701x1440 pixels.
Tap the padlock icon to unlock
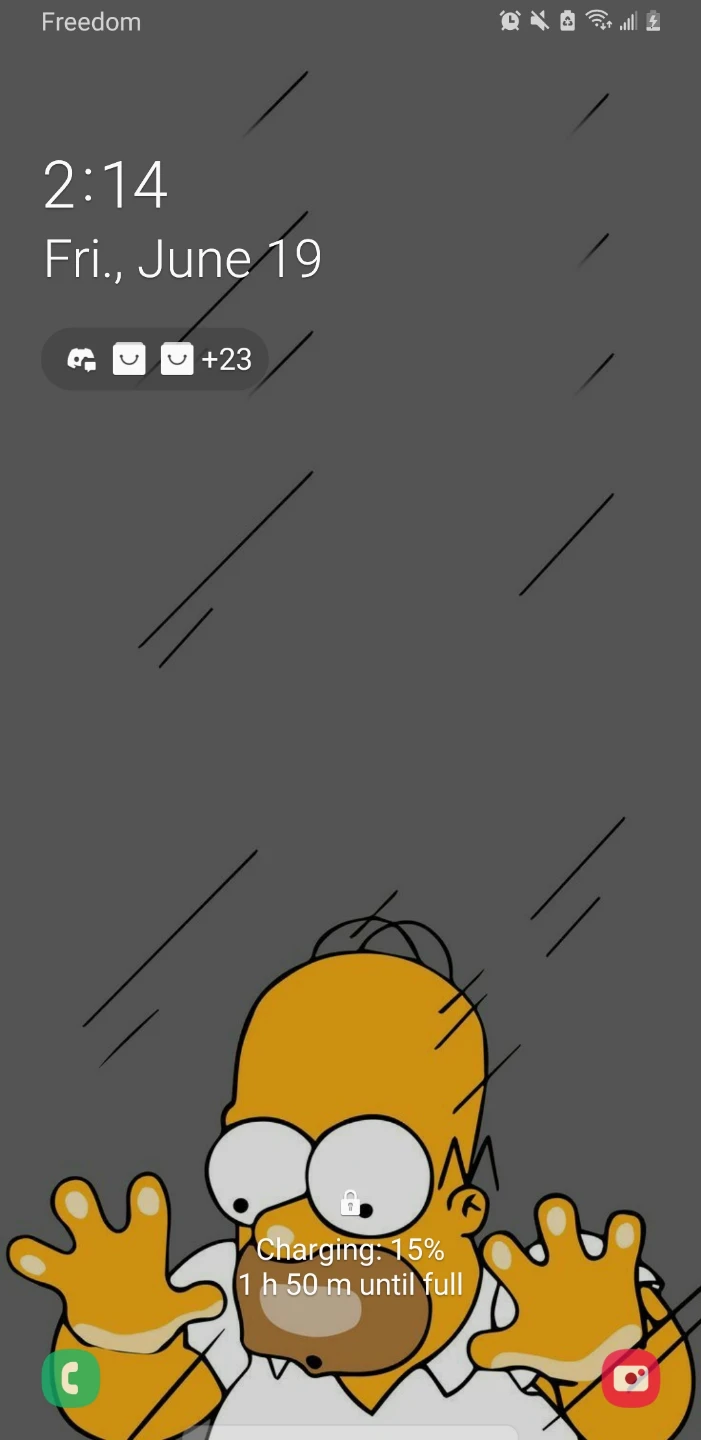click(350, 1202)
